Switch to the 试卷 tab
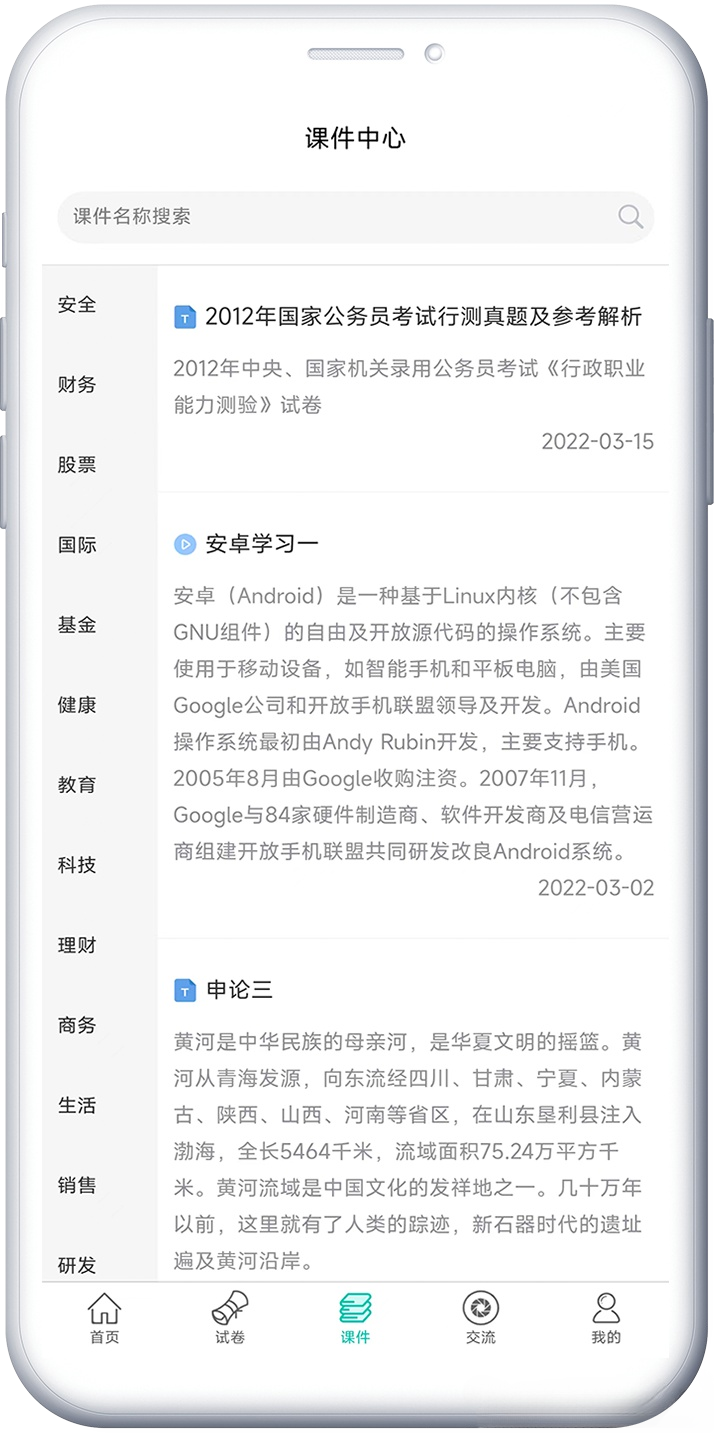714x1433 pixels. [230, 1318]
